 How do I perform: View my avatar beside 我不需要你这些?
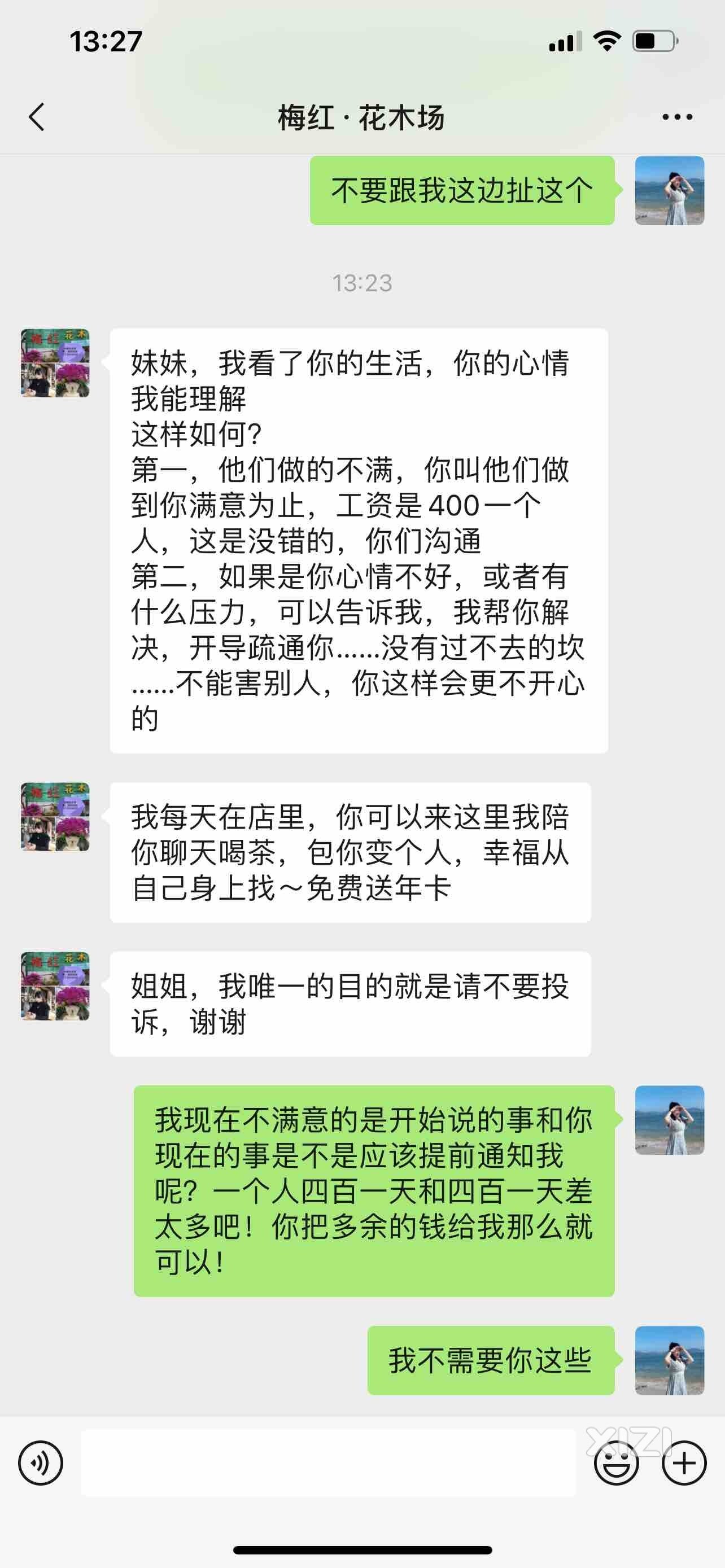(x=669, y=1360)
